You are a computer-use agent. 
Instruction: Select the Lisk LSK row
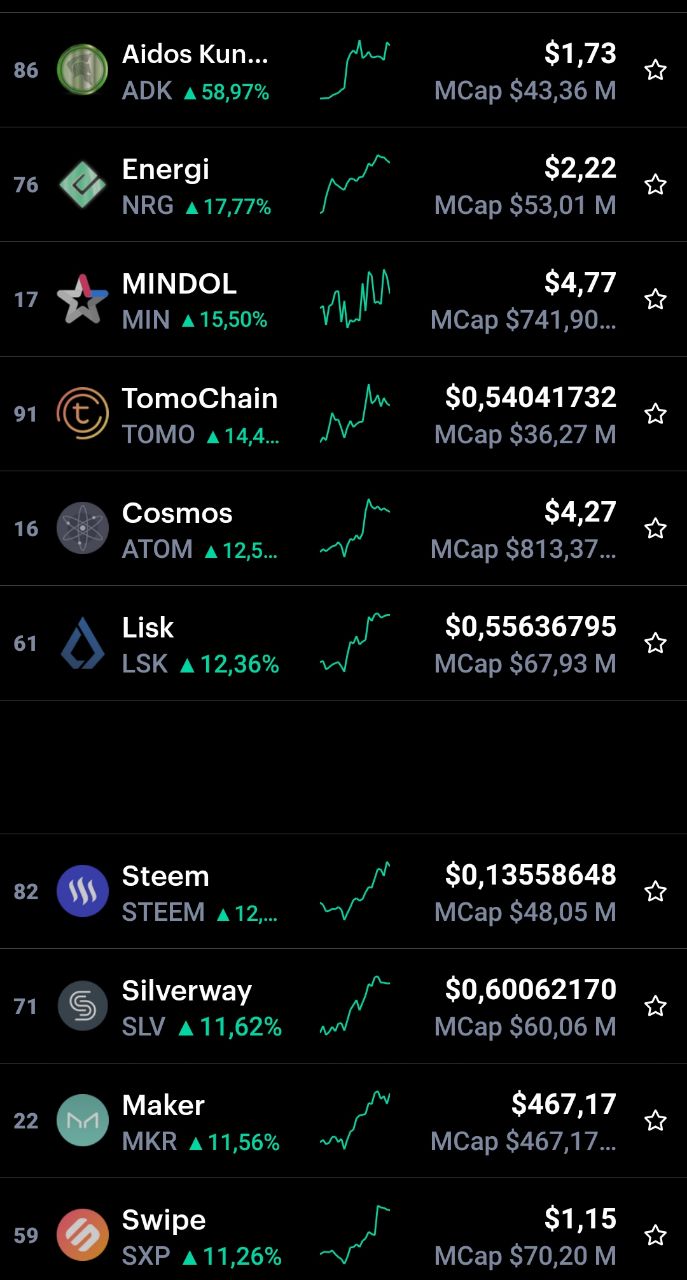tap(343, 643)
